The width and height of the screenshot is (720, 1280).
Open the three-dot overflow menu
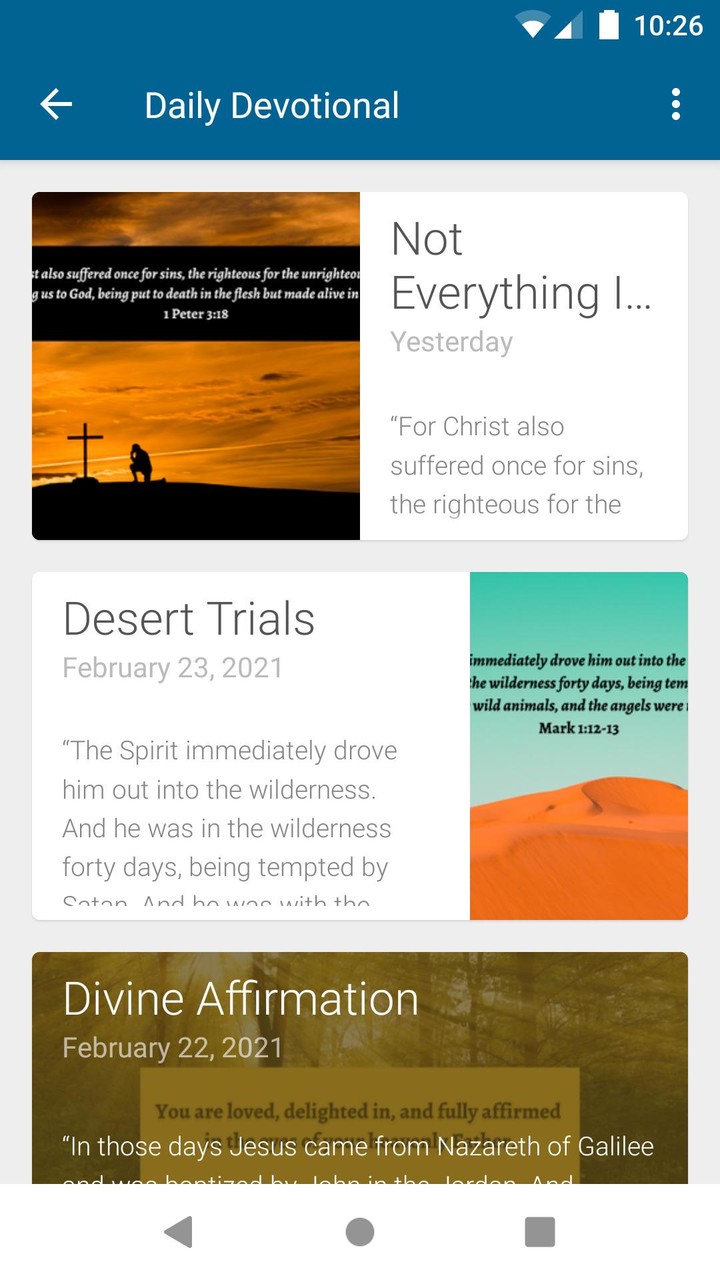(x=675, y=103)
